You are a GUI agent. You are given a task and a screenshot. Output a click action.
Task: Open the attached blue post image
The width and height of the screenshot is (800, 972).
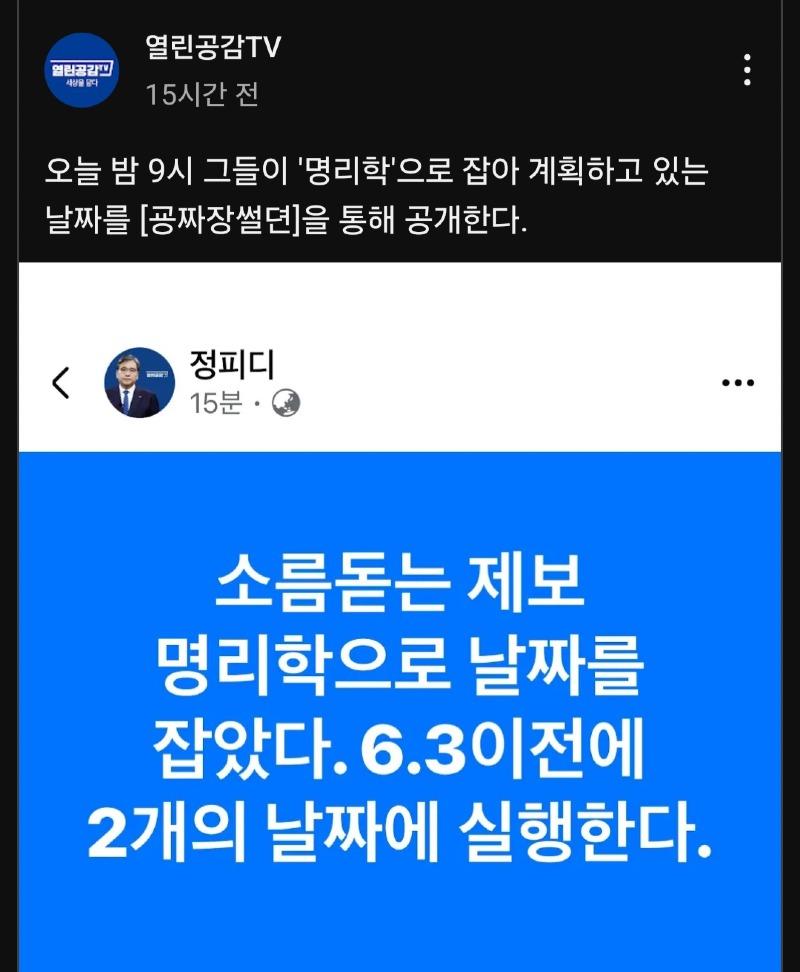coord(399,700)
